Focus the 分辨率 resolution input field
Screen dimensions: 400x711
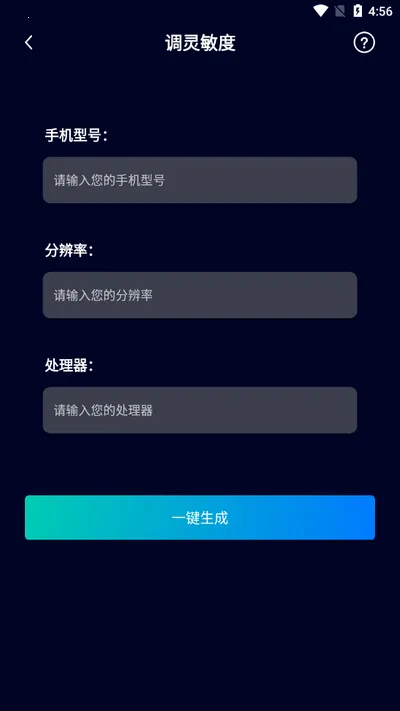pyautogui.click(x=200, y=295)
